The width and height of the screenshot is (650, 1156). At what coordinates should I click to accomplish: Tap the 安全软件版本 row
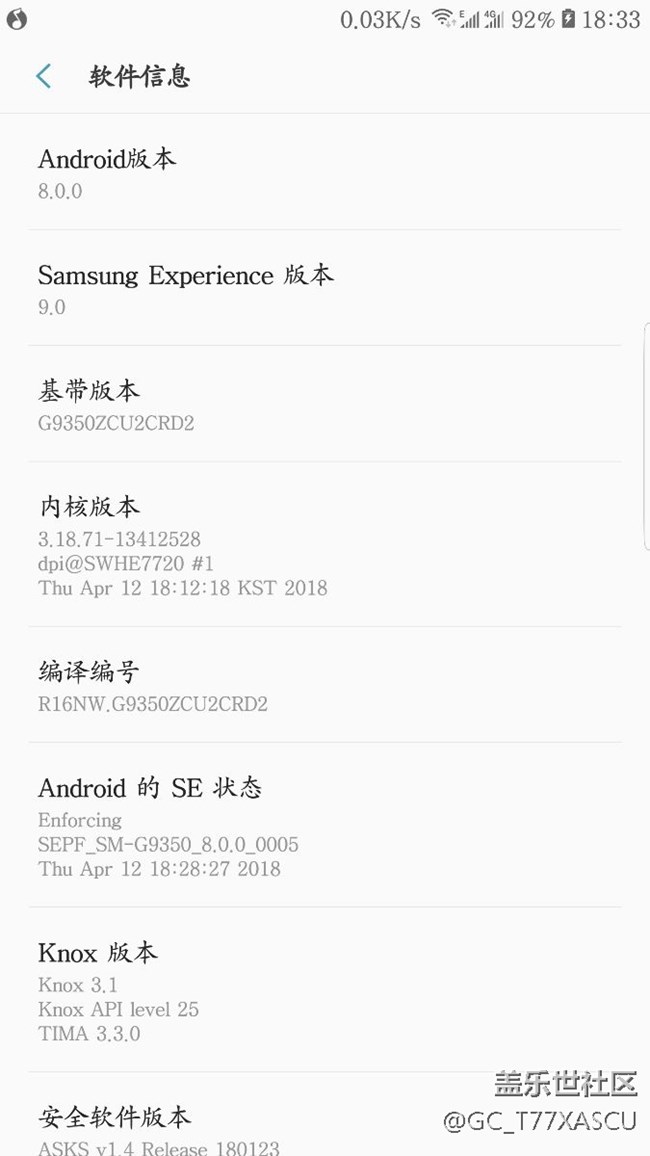coord(325,1115)
